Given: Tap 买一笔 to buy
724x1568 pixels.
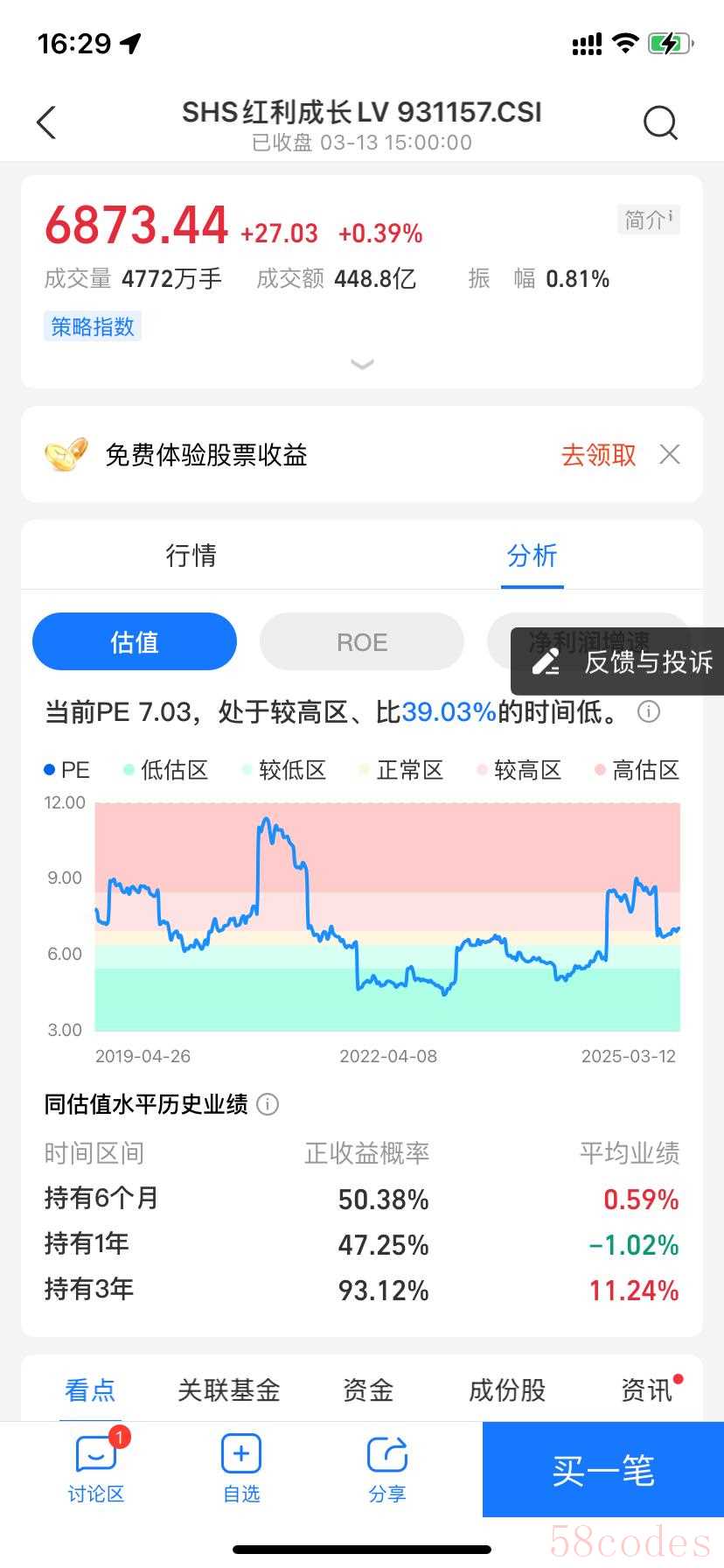Looking at the screenshot, I should click(x=603, y=1469).
